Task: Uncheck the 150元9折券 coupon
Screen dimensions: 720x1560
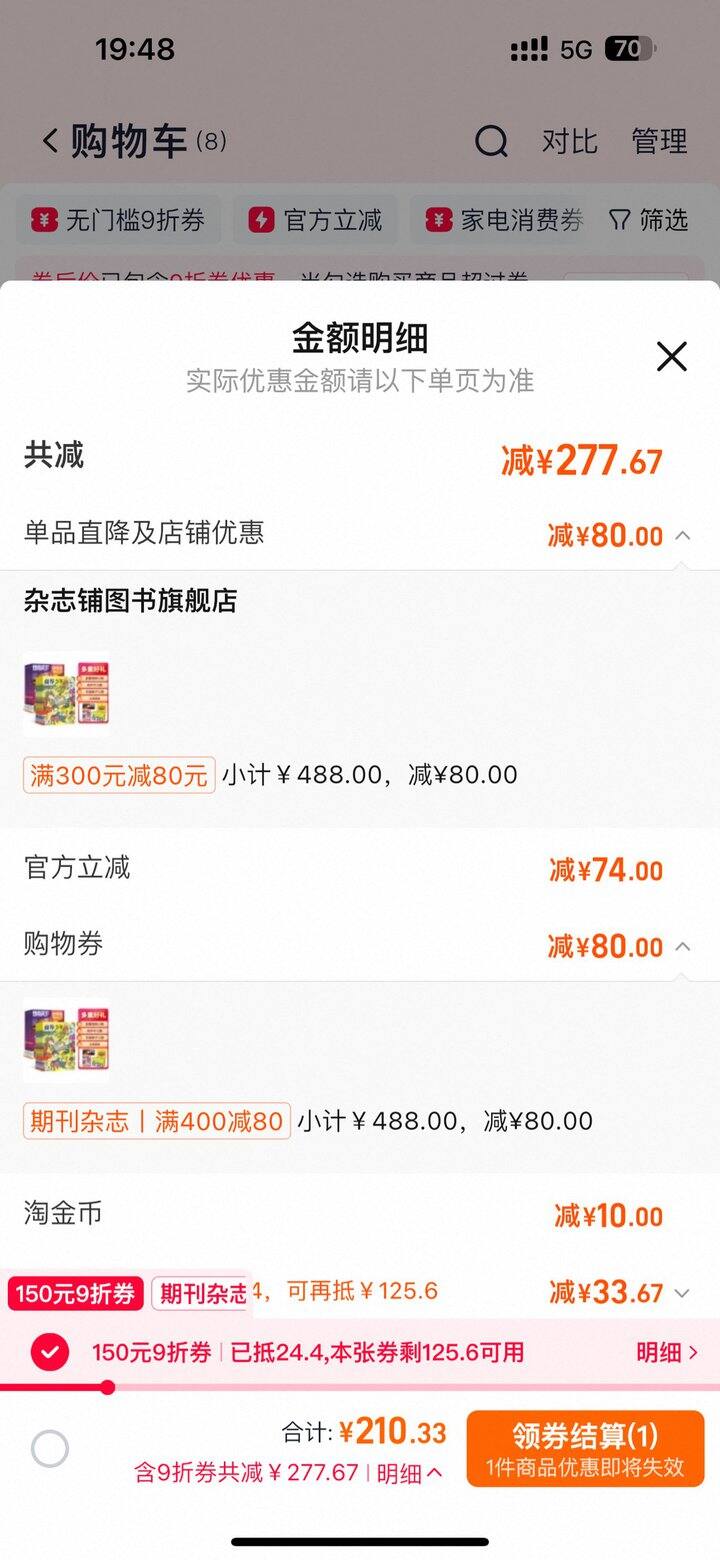Action: point(50,1353)
